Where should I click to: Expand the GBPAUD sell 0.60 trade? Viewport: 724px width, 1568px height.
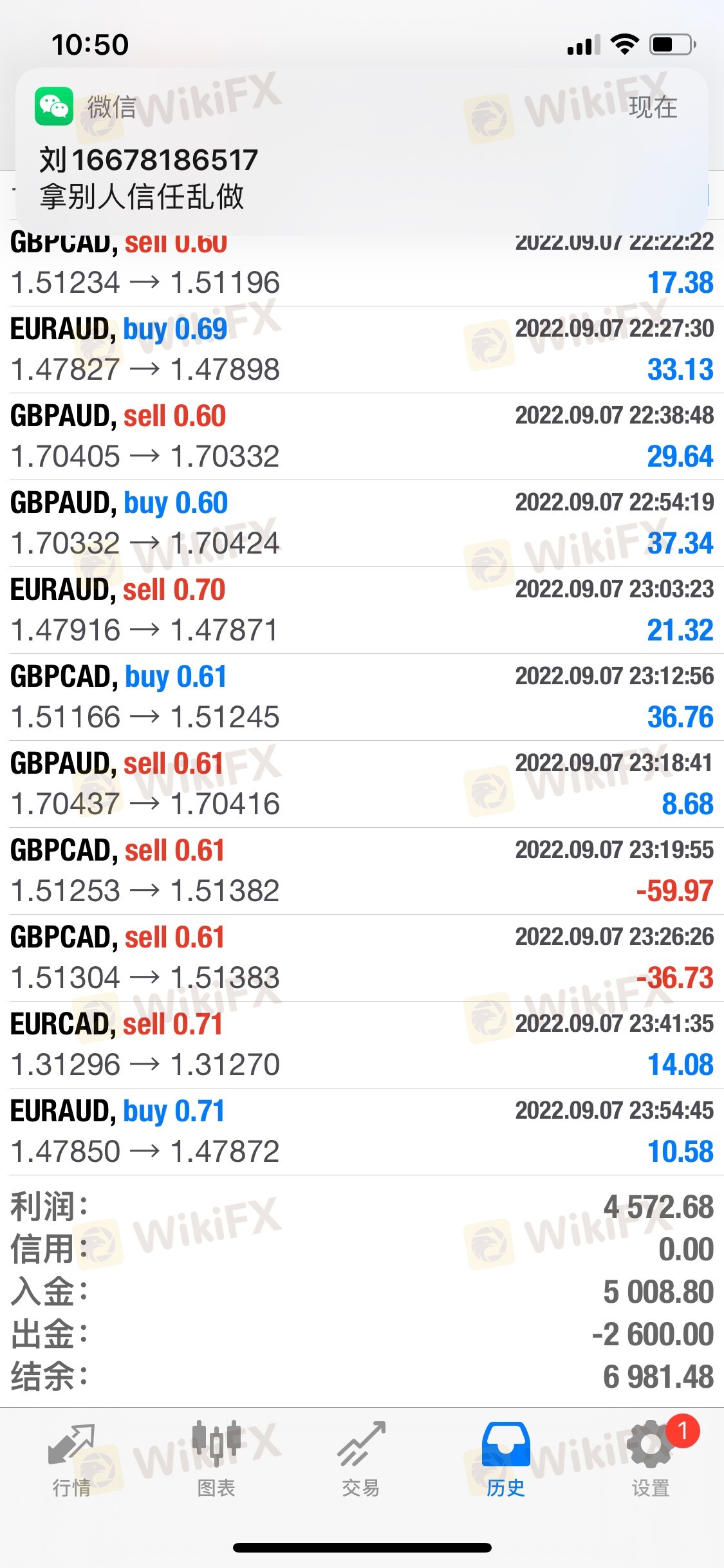pyautogui.click(x=362, y=436)
